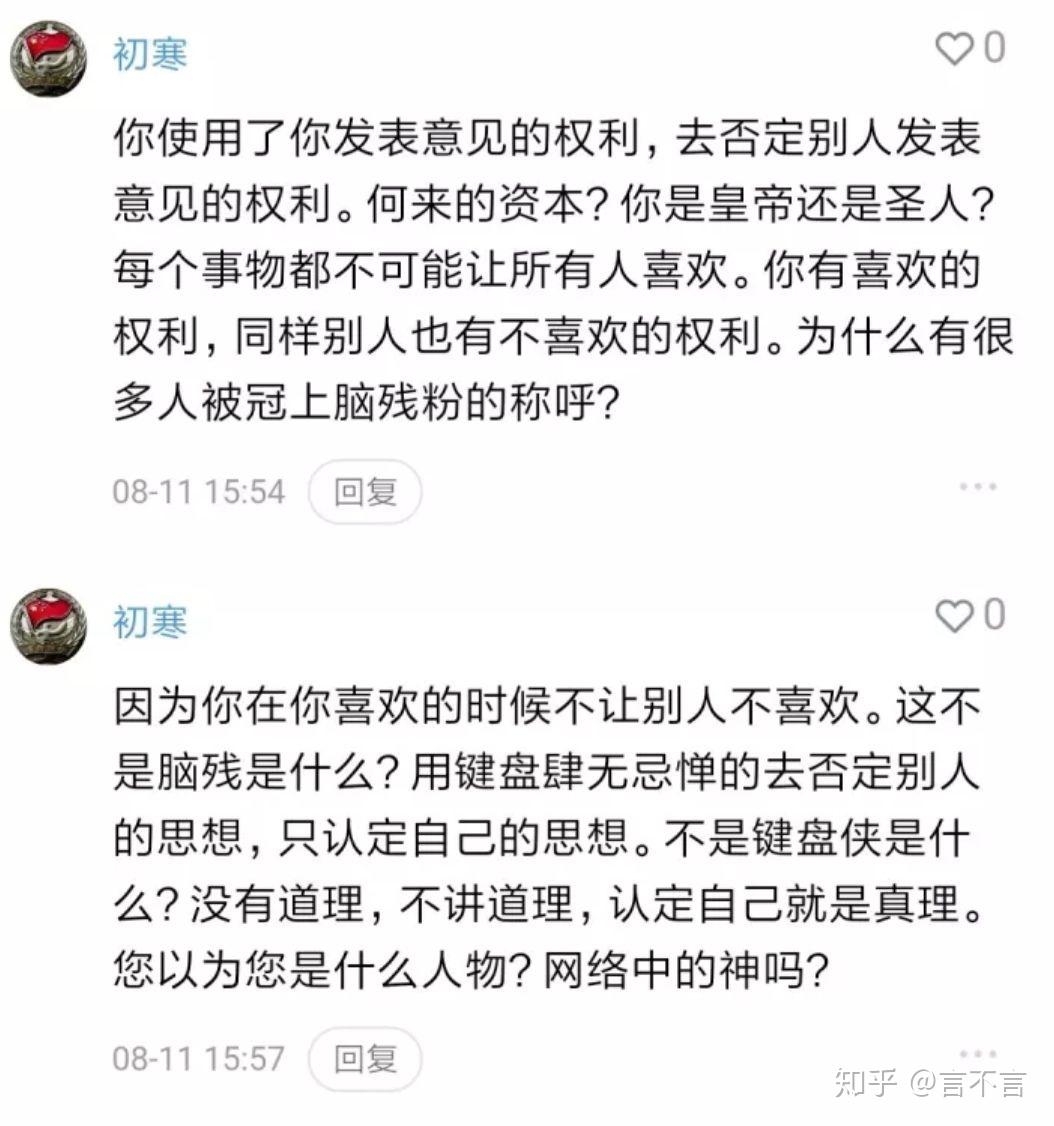The width and height of the screenshot is (1054, 1126).
Task: Open the overflow menu for the 15:57 comment
Action: (977, 1054)
